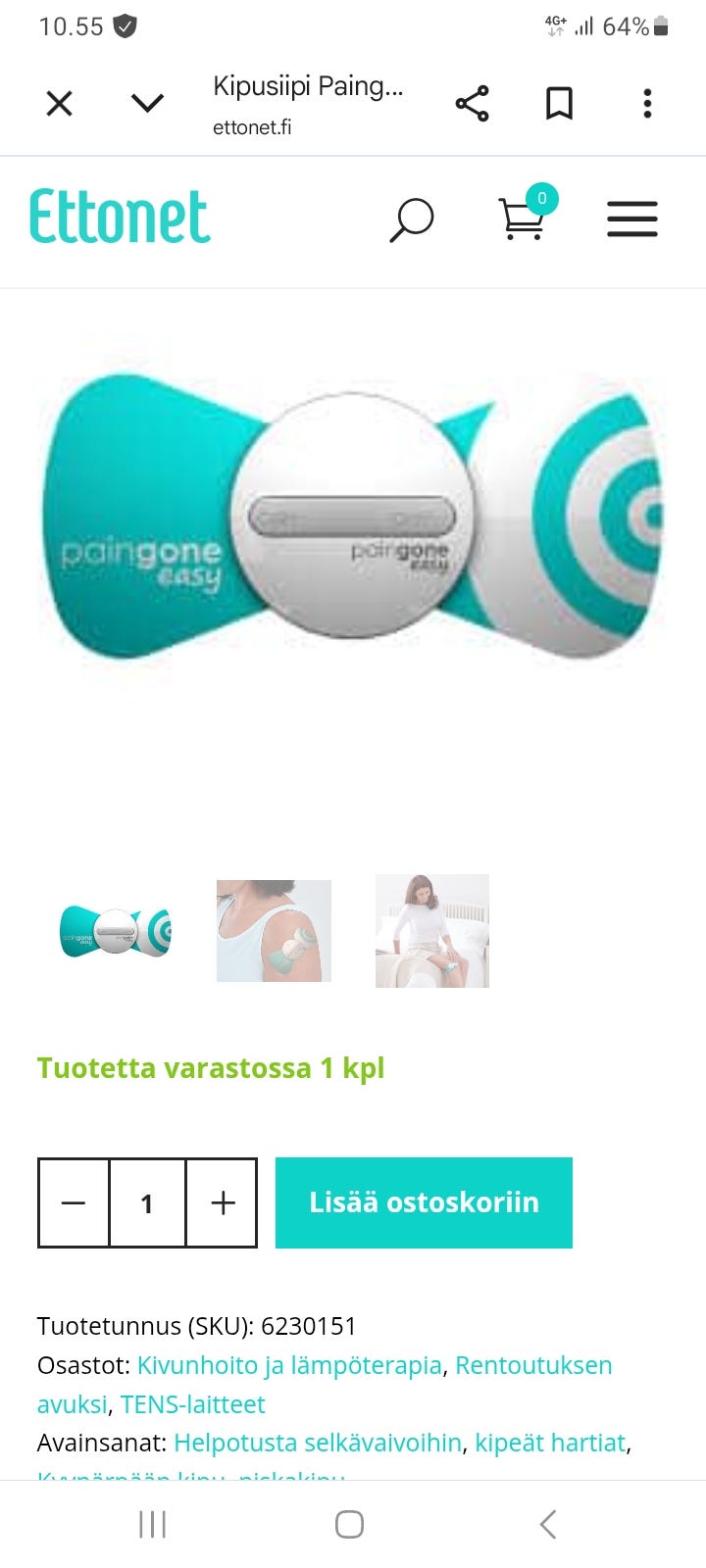
Task: Add the product with Lisää ostoskoriin
Action: tap(424, 1201)
